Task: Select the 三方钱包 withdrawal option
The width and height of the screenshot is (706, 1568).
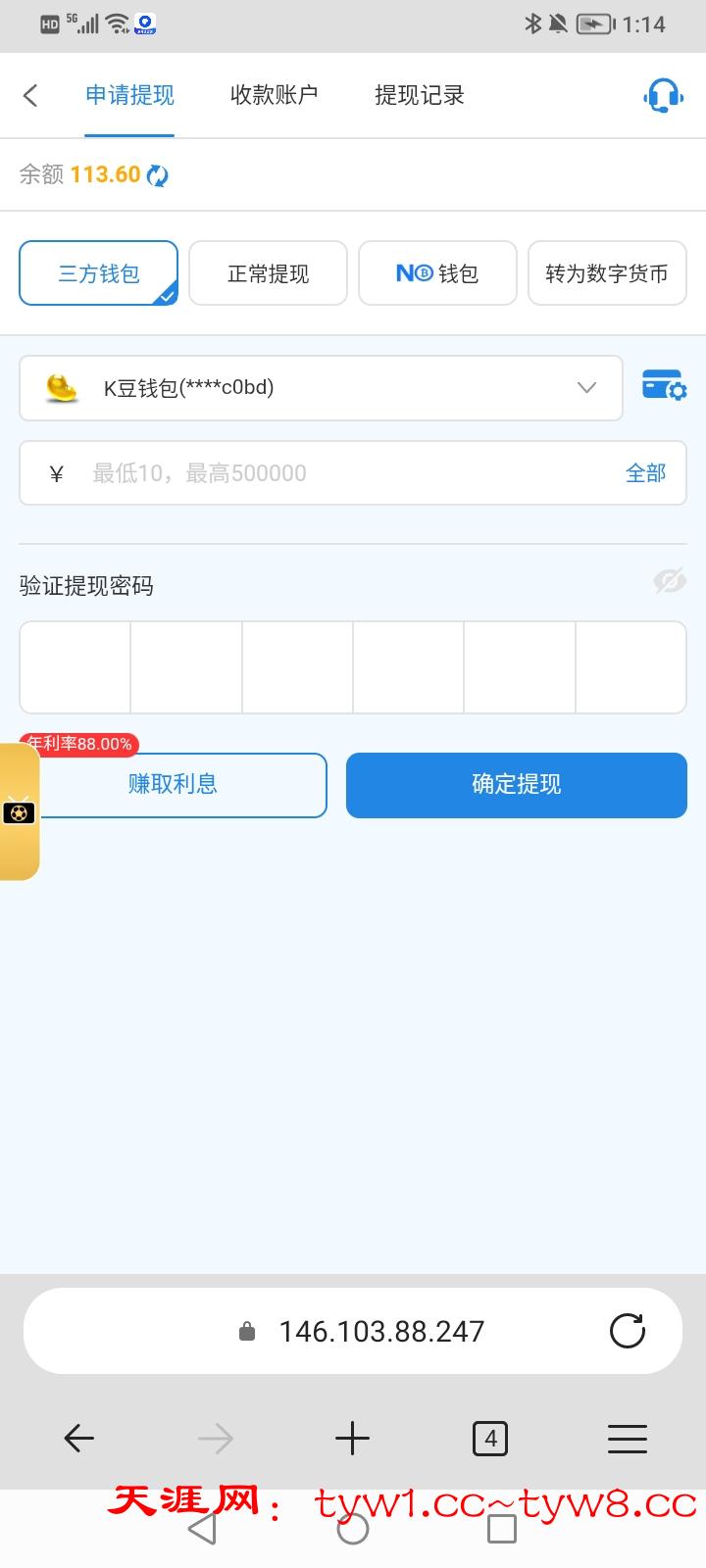Action: tap(98, 273)
